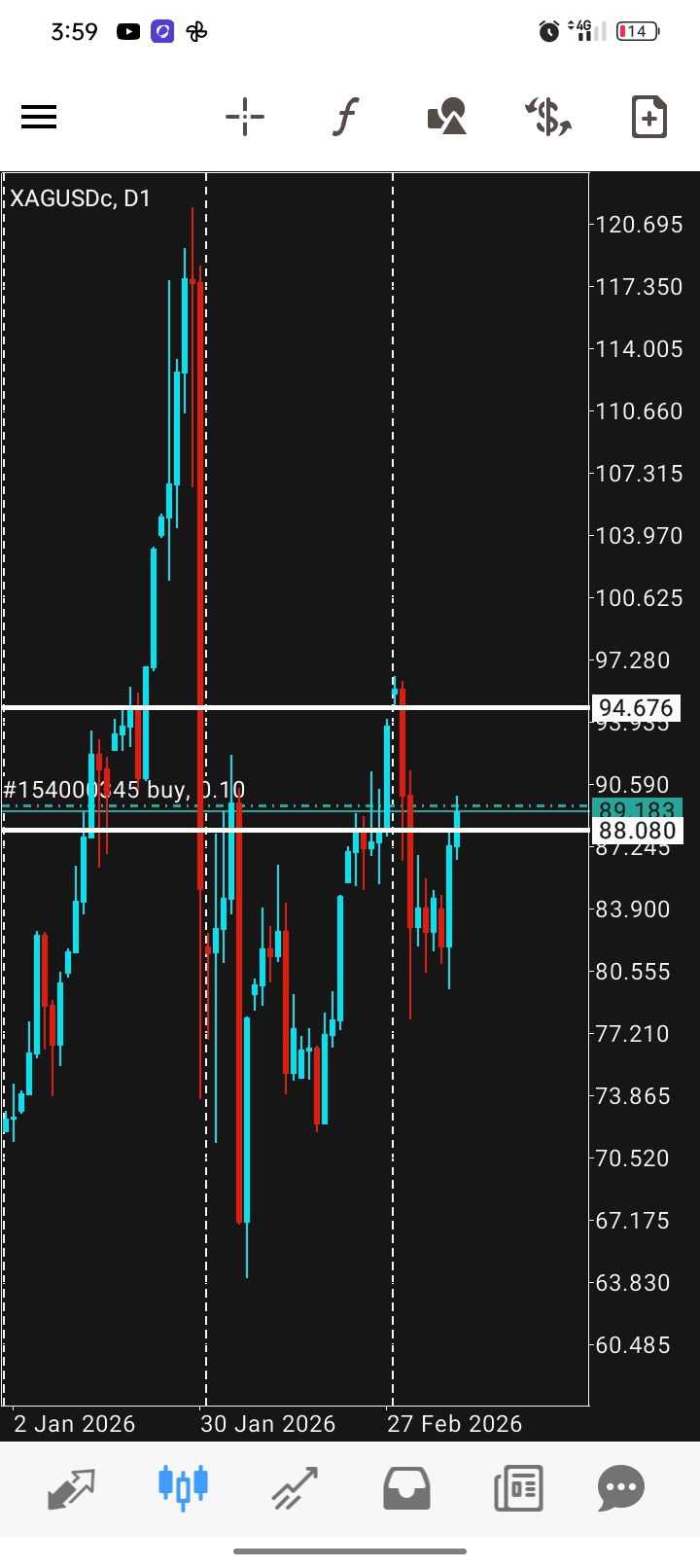Image resolution: width=700 pixels, height=1568 pixels.
Task: Open the Messages chat tab
Action: point(622,1488)
